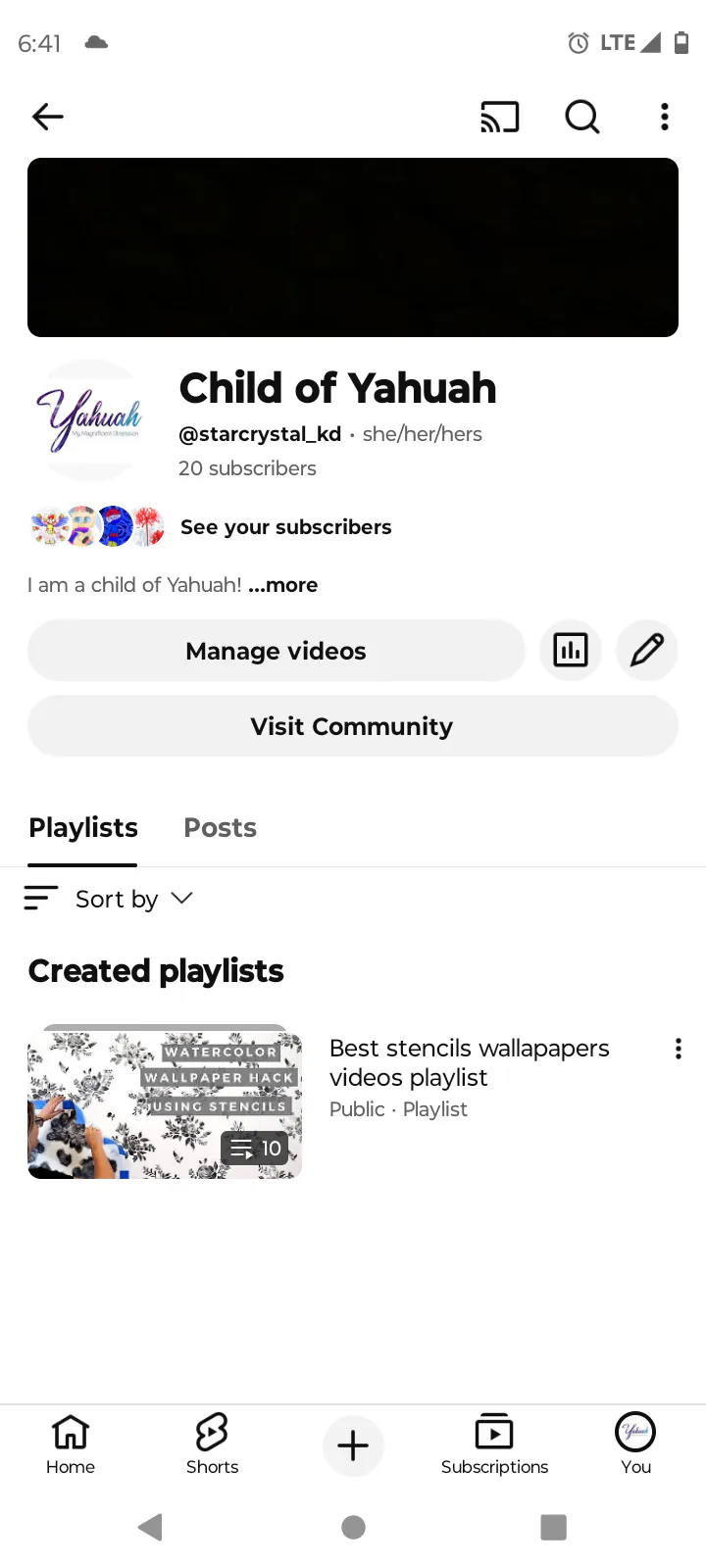706x1568 pixels.
Task: Open the cast to device icon
Action: click(499, 117)
